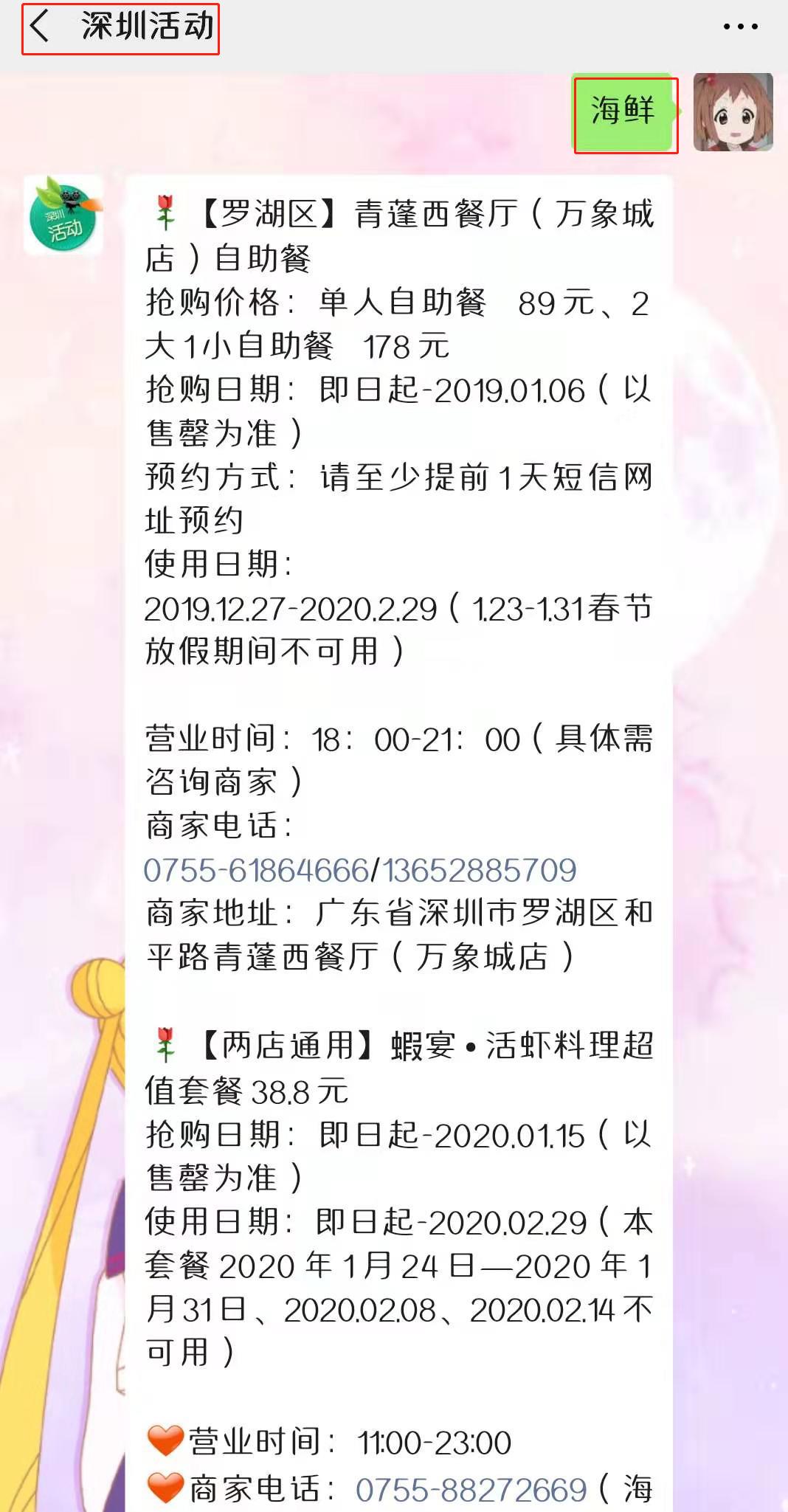Dial mobile number 13652885709
This screenshot has width=788, height=1512.
coord(479,870)
